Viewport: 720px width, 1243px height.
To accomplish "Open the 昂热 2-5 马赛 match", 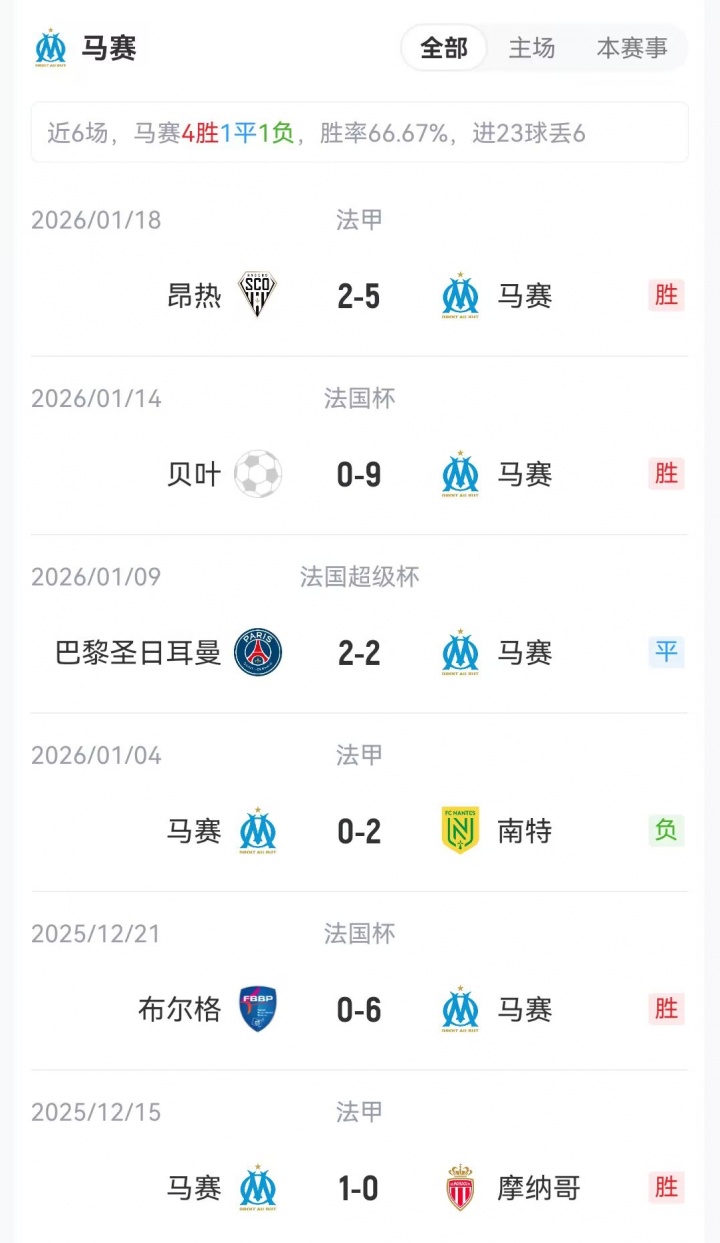I will [x=359, y=296].
